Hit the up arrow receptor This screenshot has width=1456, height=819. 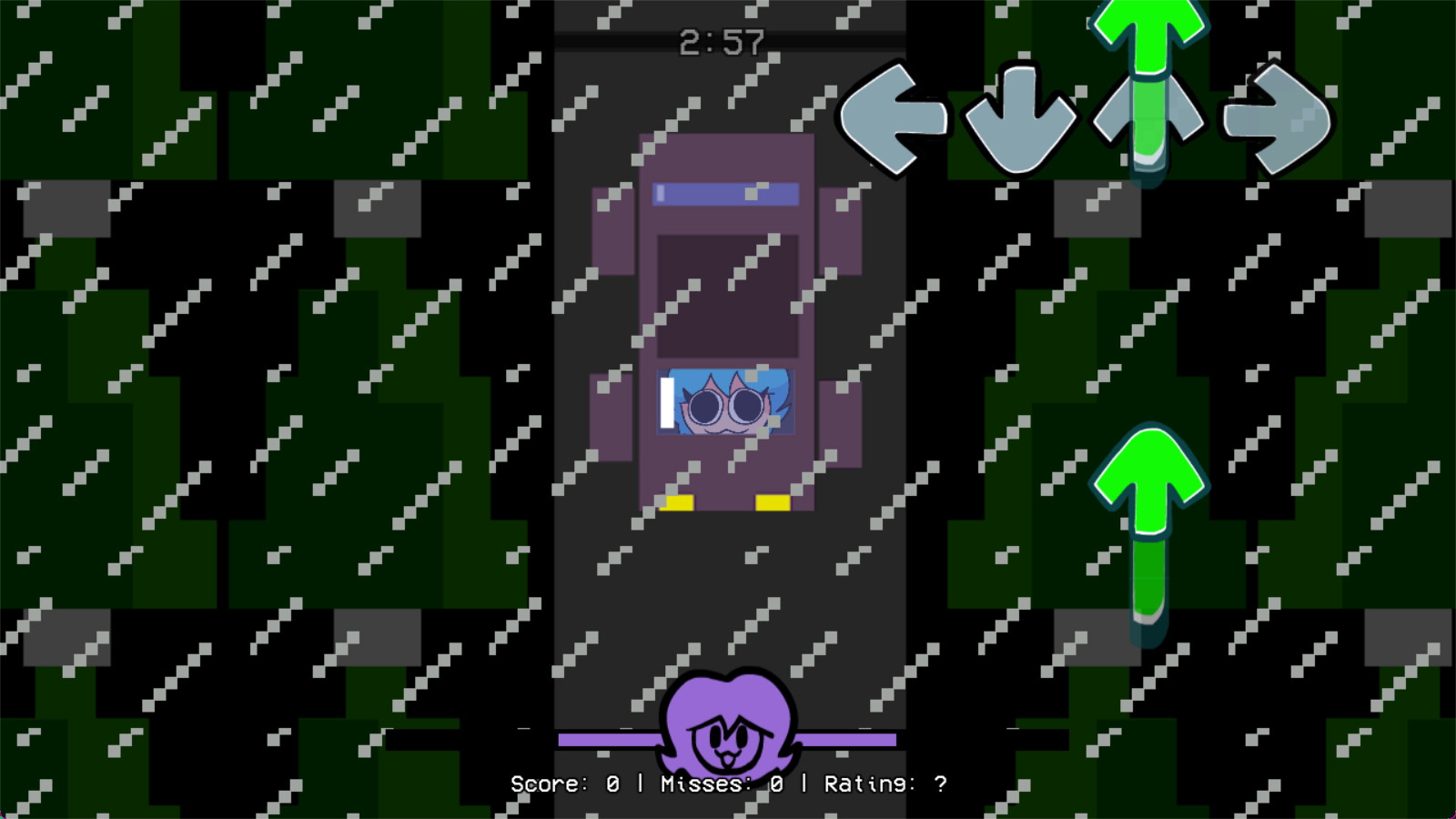[x=1149, y=116]
